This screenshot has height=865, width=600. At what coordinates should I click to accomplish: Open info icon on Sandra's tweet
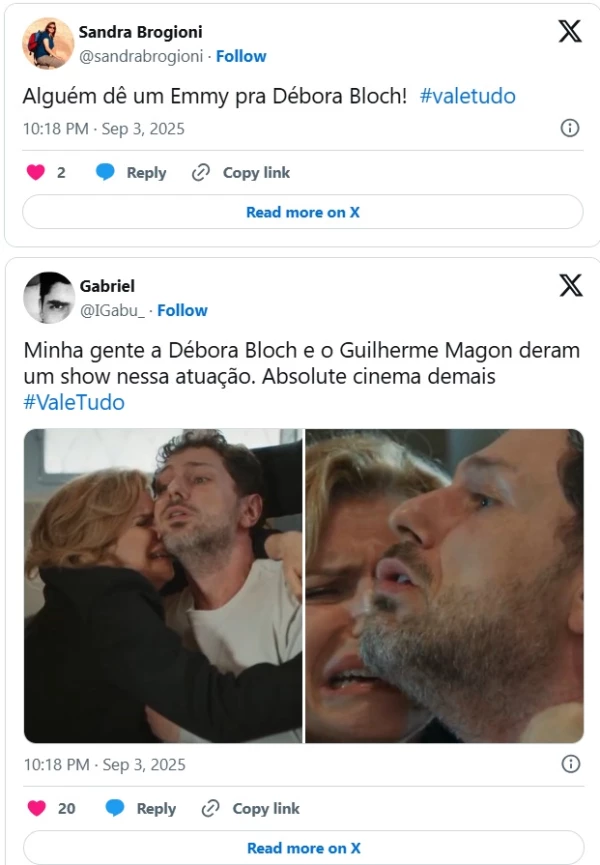coord(570,128)
